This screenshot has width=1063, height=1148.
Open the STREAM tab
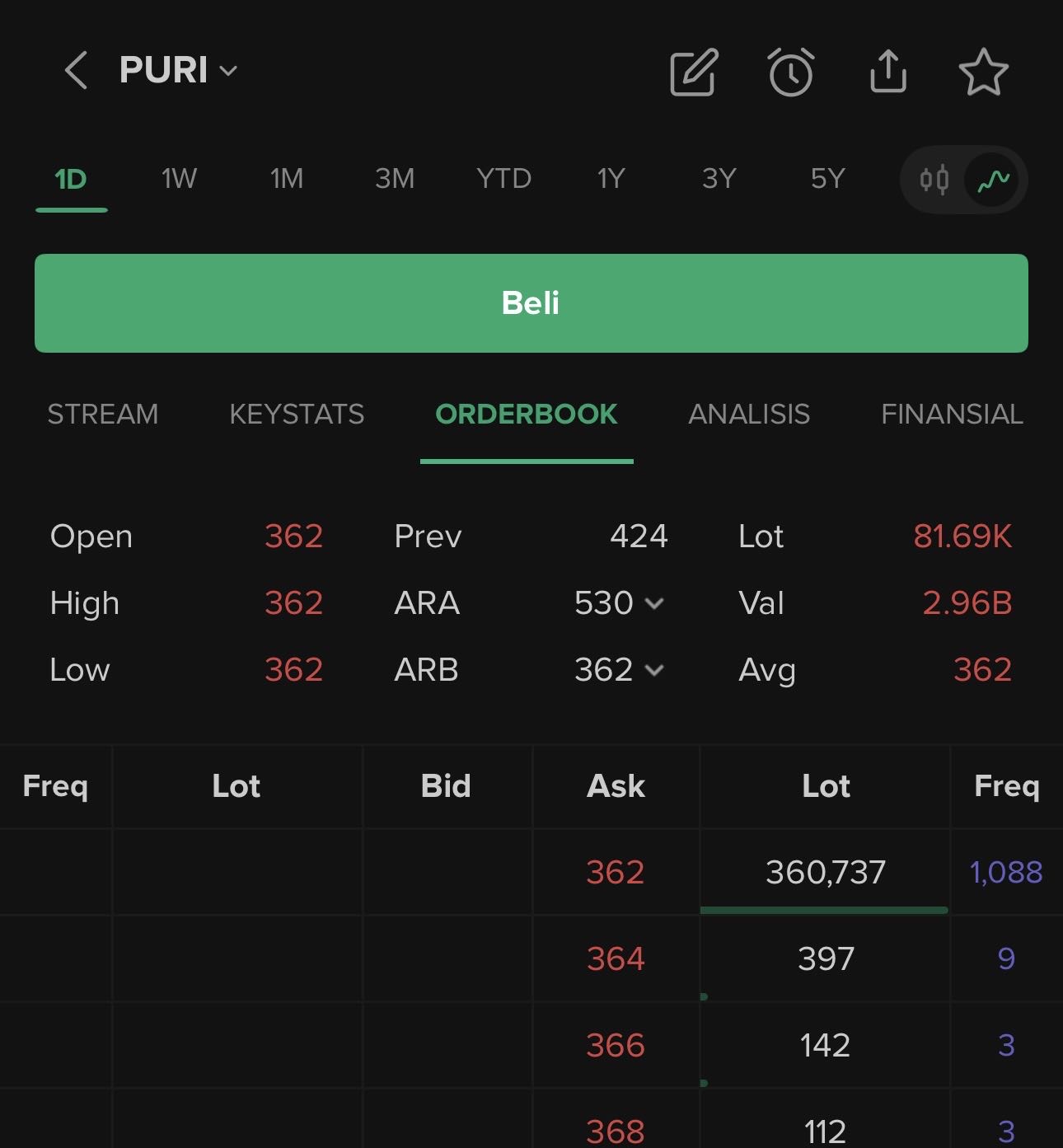point(102,414)
